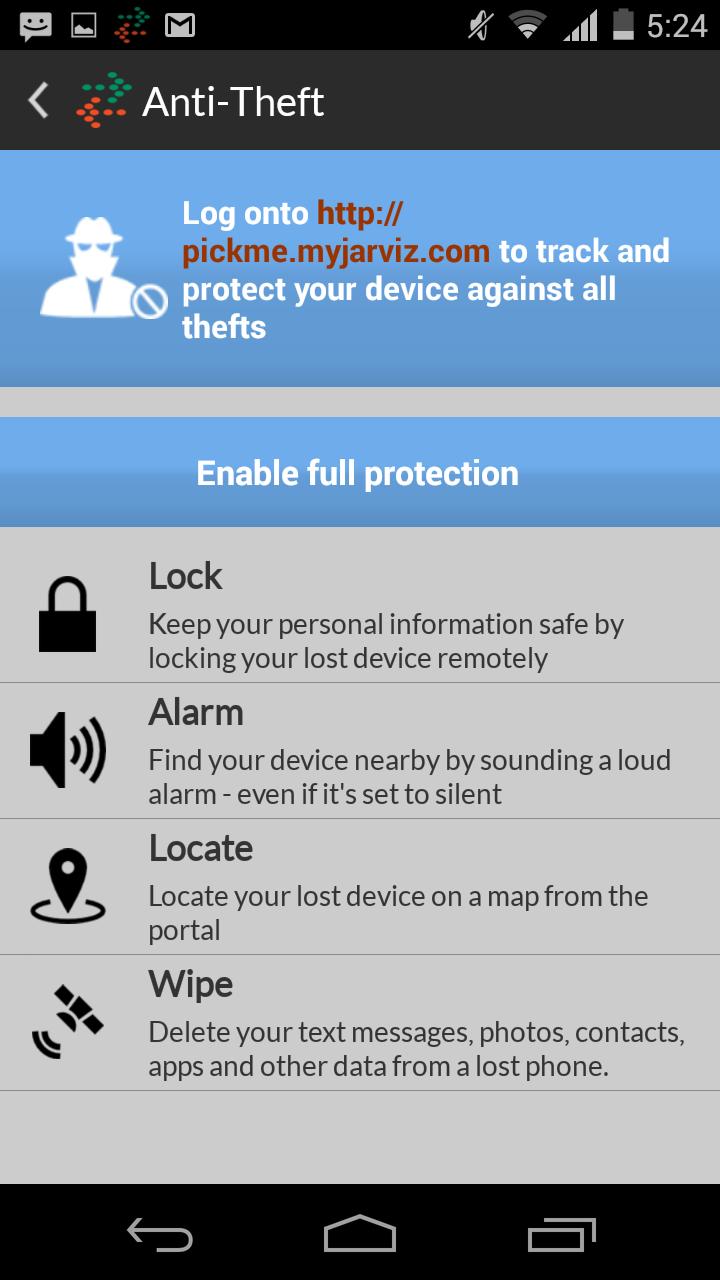Tap the system home button
Image resolution: width=720 pixels, height=1280 pixels.
point(359,1234)
